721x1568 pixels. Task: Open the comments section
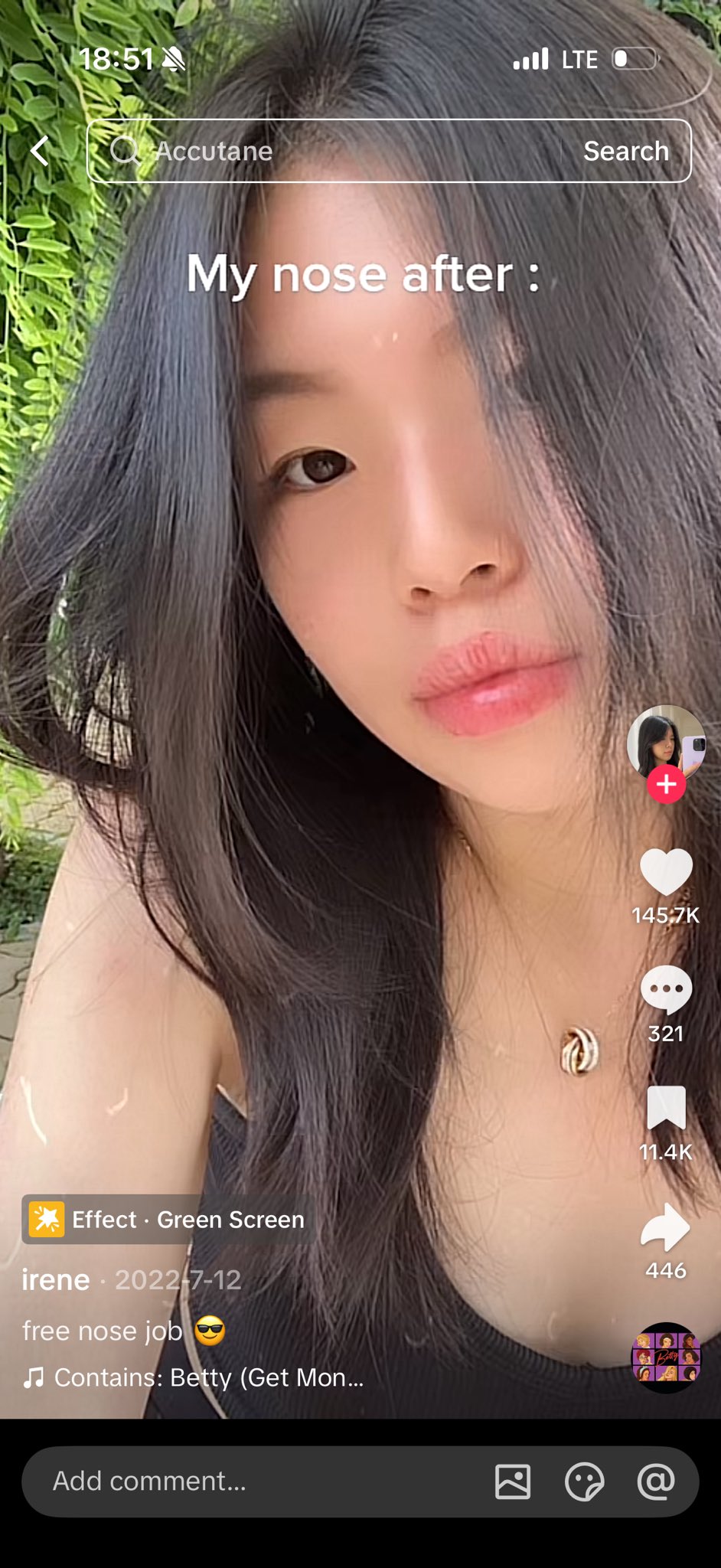tap(666, 990)
